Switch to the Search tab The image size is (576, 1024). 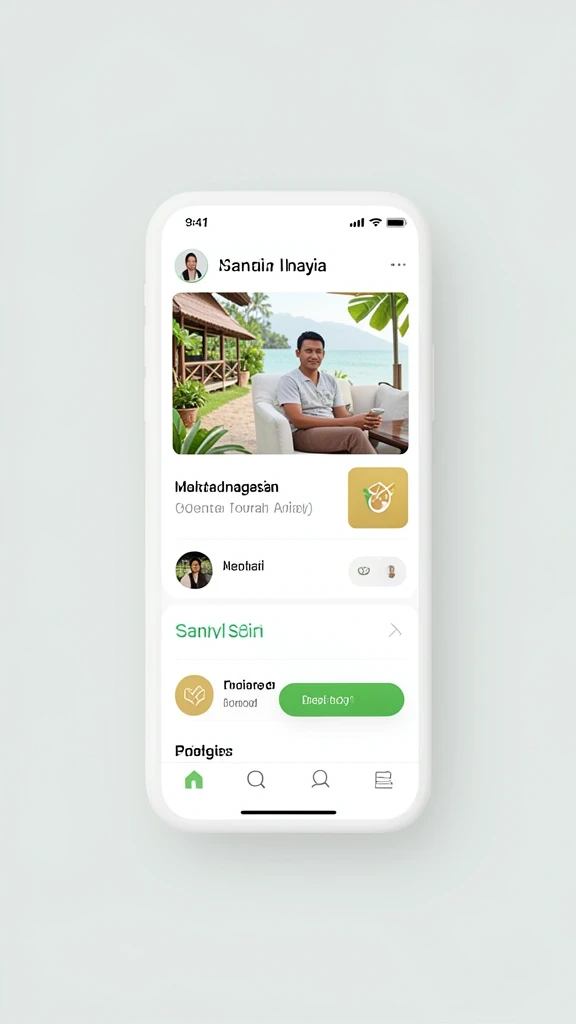pyautogui.click(x=256, y=779)
